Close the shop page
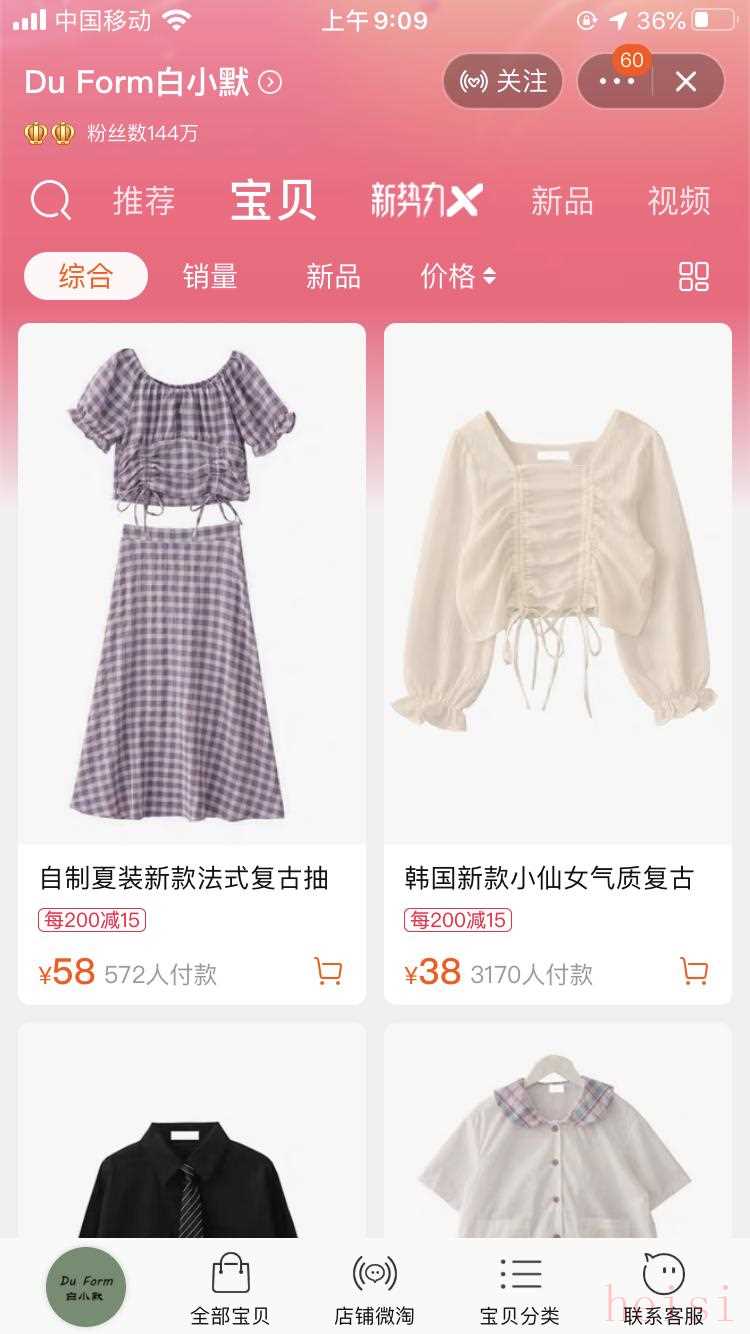The image size is (750, 1334). (x=686, y=81)
